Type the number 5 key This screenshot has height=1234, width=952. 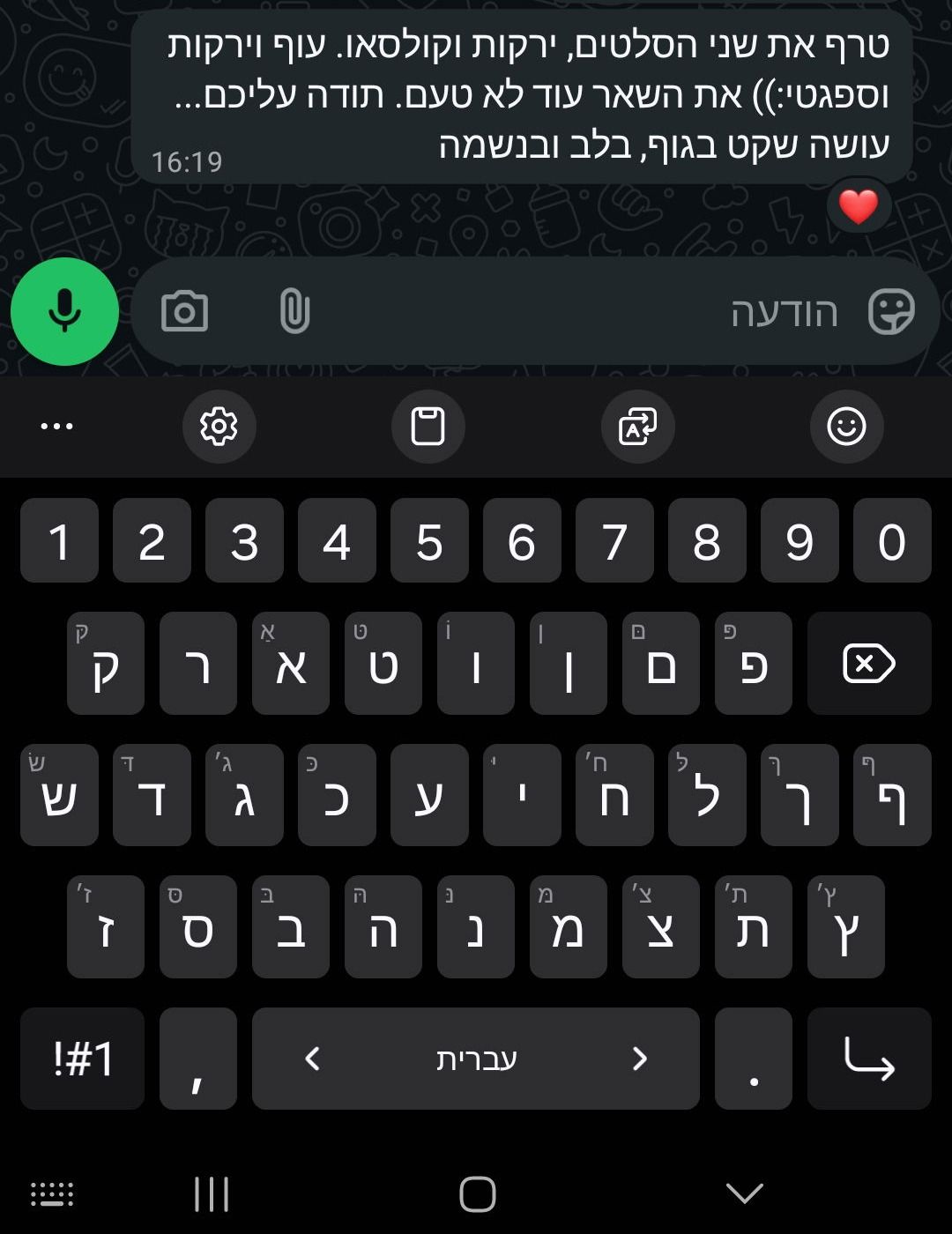[x=429, y=541]
